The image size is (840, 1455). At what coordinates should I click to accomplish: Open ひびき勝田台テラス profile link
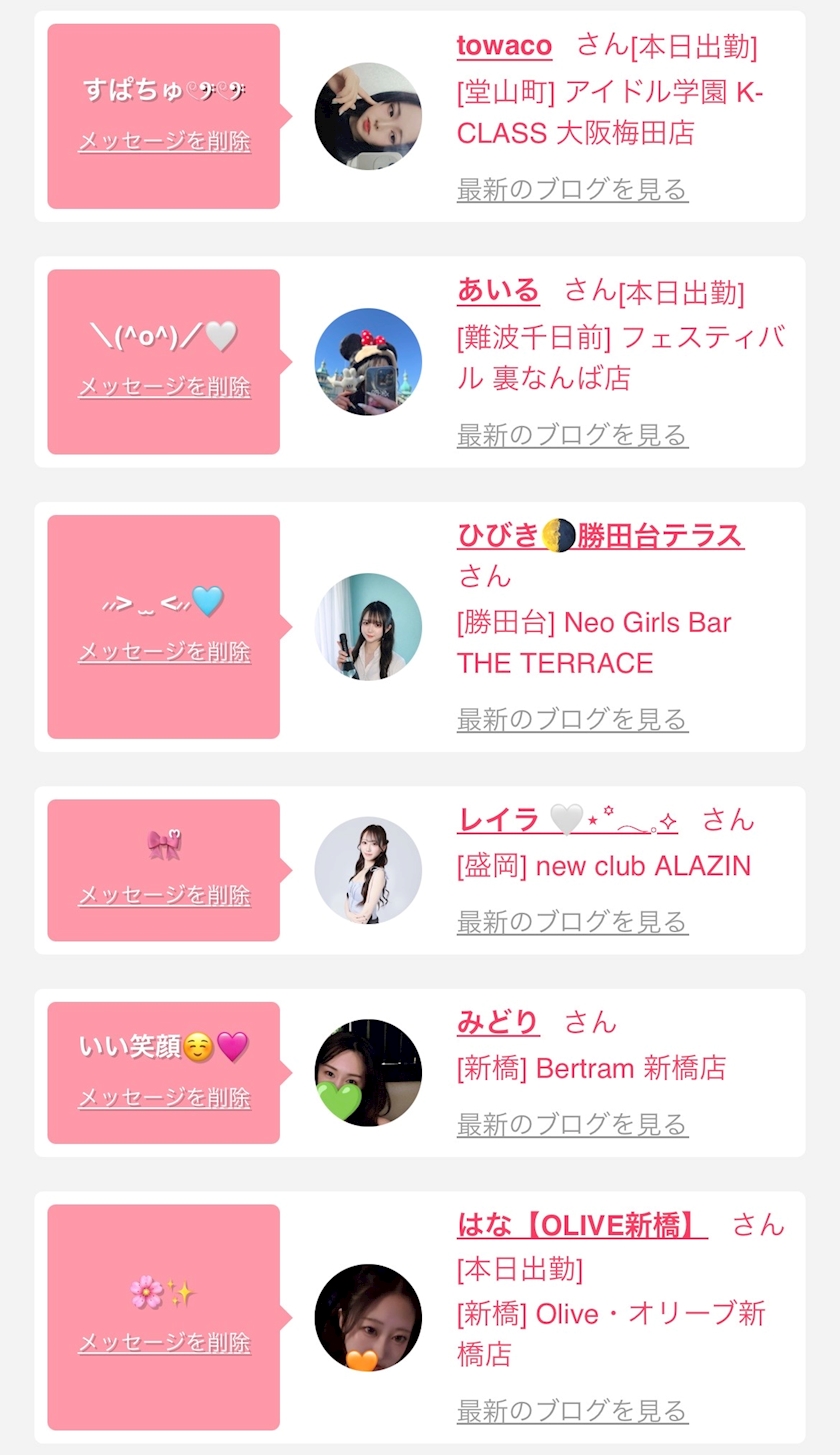(x=600, y=536)
